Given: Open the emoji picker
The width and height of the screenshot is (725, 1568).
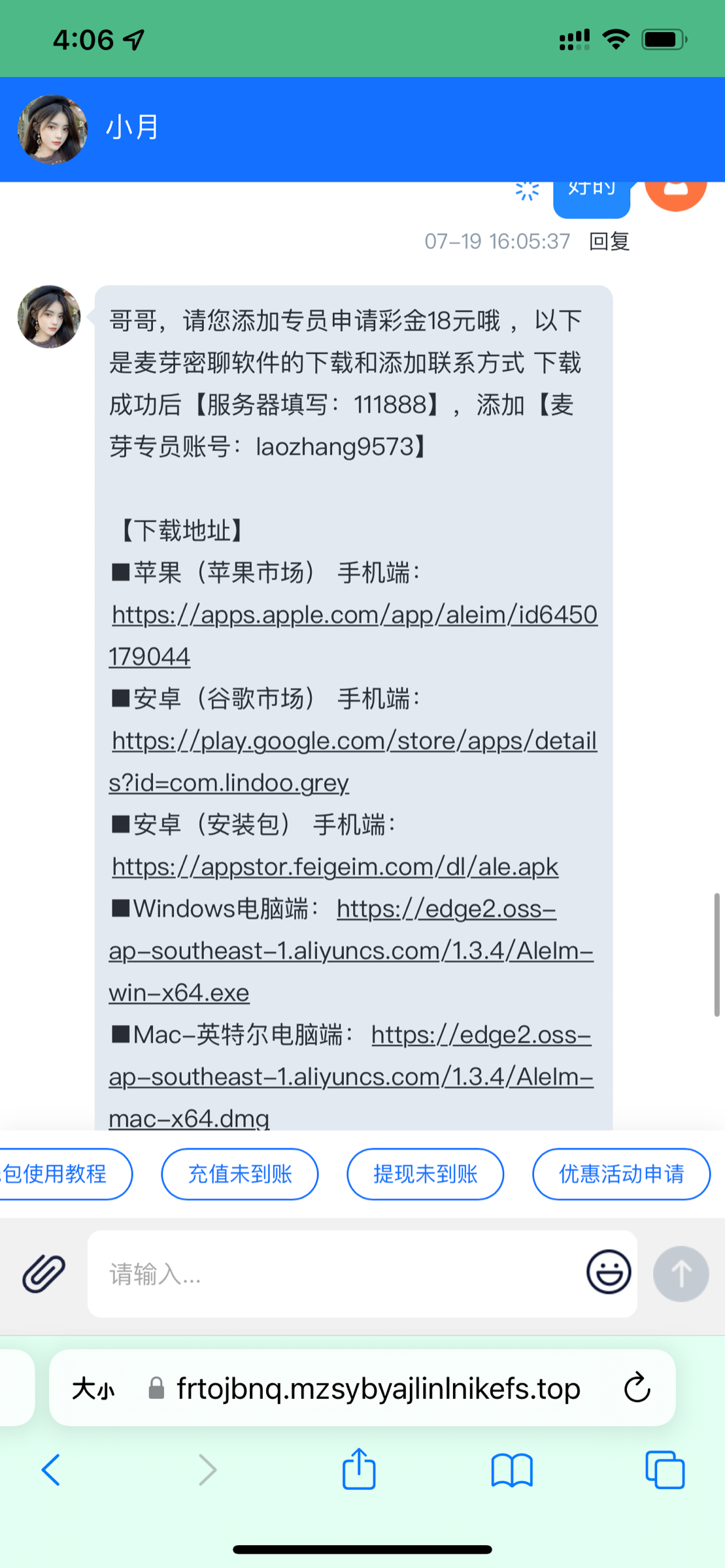Looking at the screenshot, I should click(609, 1272).
